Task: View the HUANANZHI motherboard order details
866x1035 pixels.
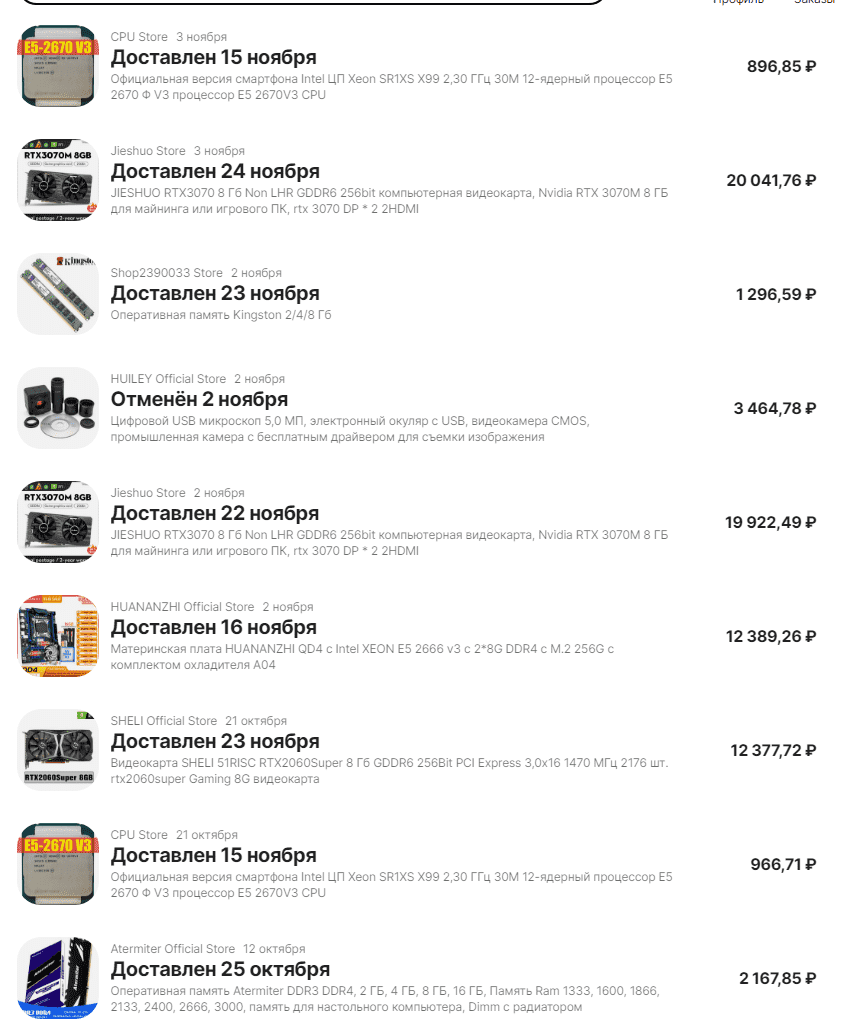Action: click(x=213, y=628)
